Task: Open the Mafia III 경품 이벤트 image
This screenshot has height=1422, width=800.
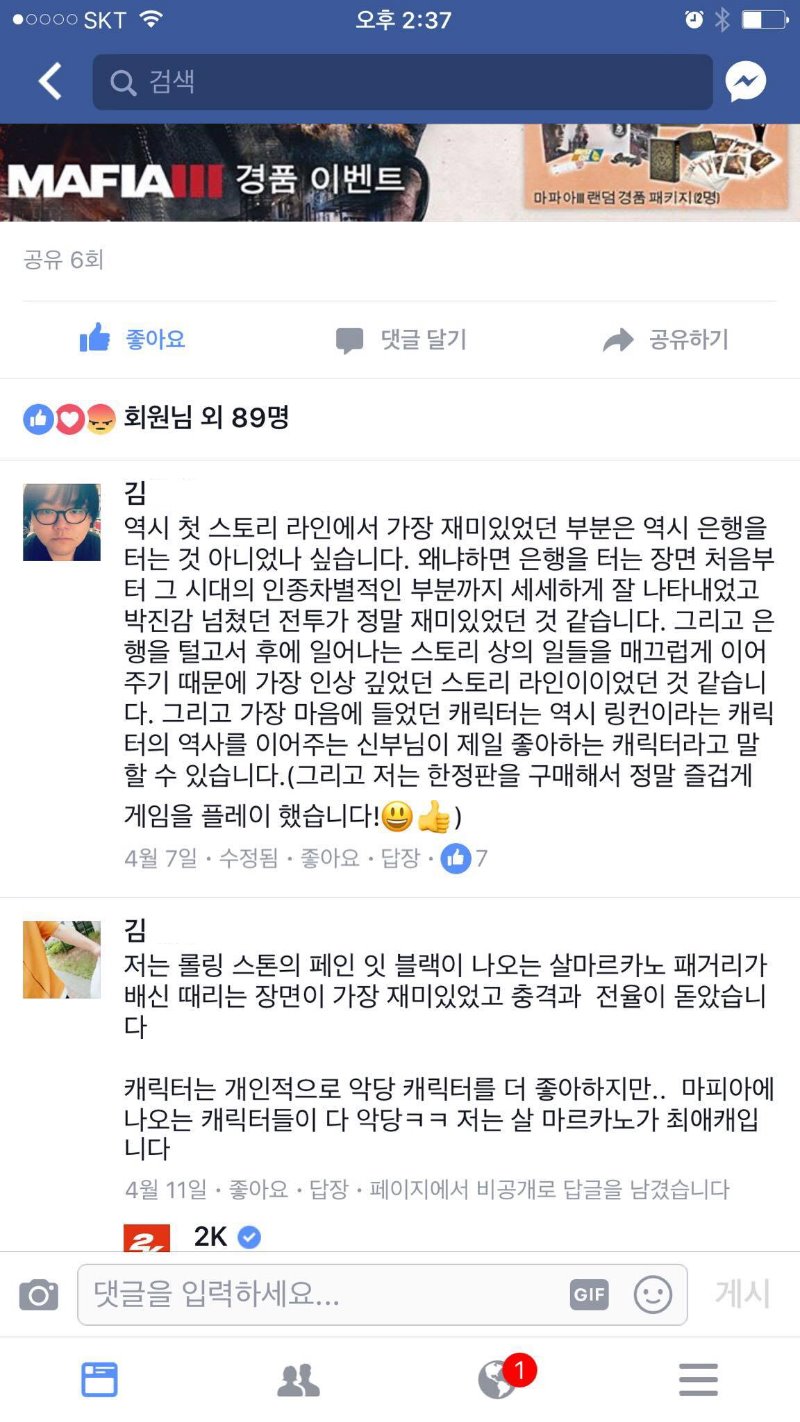Action: (x=400, y=172)
